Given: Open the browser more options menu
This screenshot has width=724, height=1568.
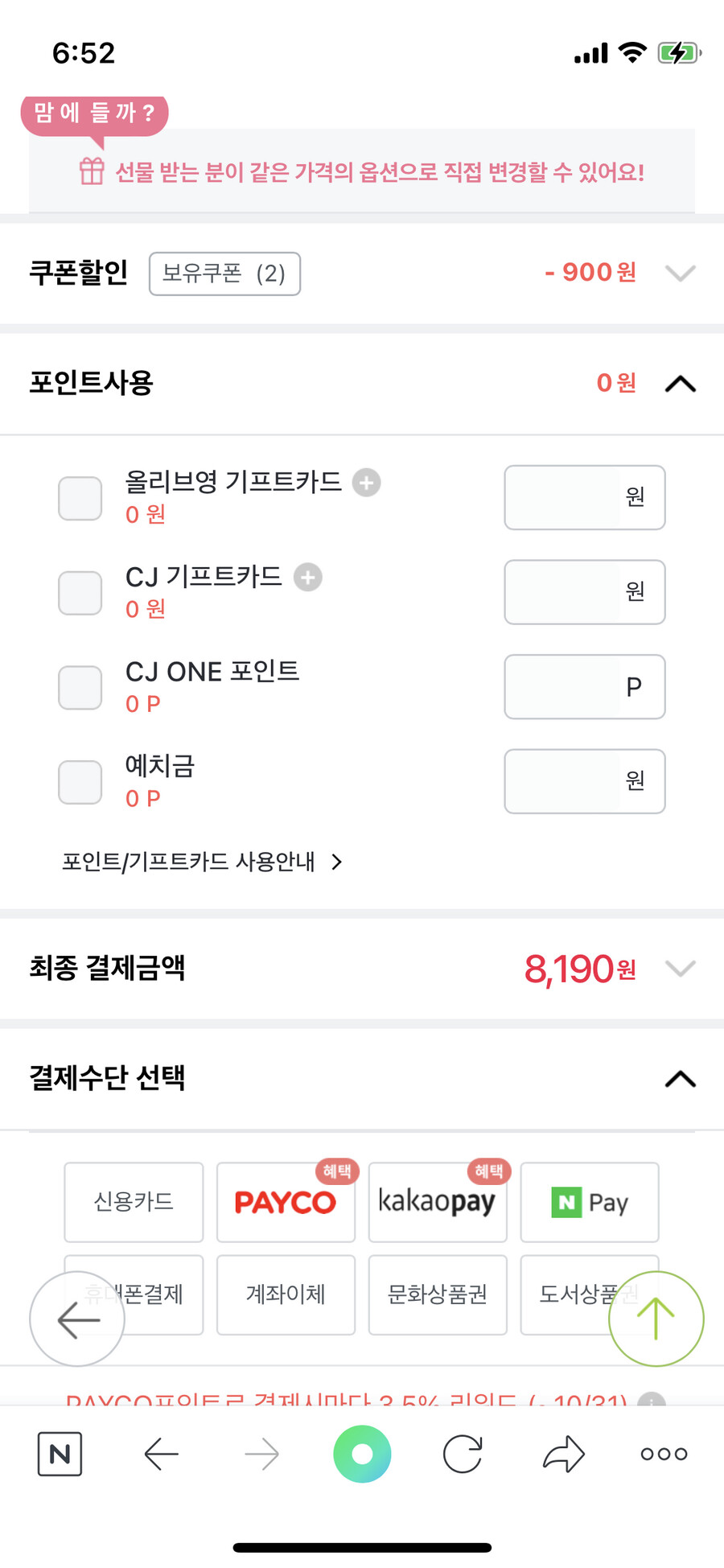Looking at the screenshot, I should click(x=662, y=1454).
